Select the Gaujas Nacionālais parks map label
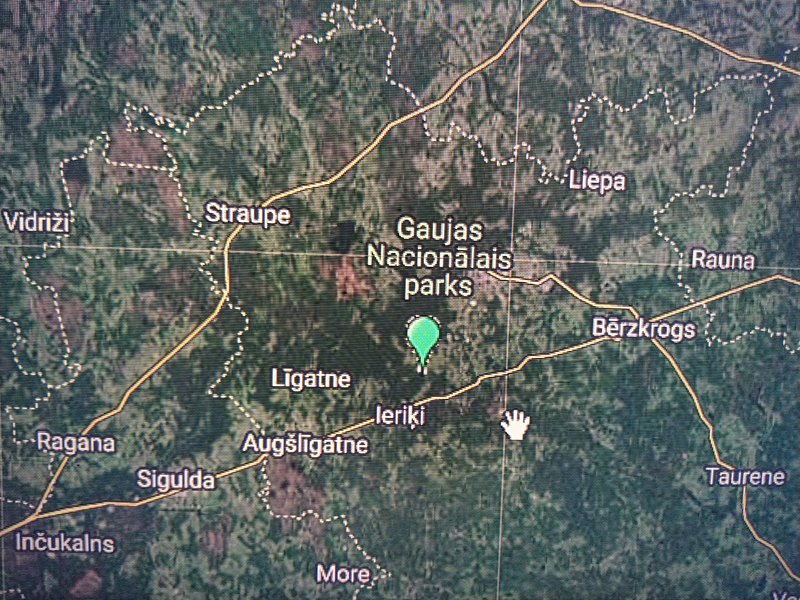 (x=439, y=258)
